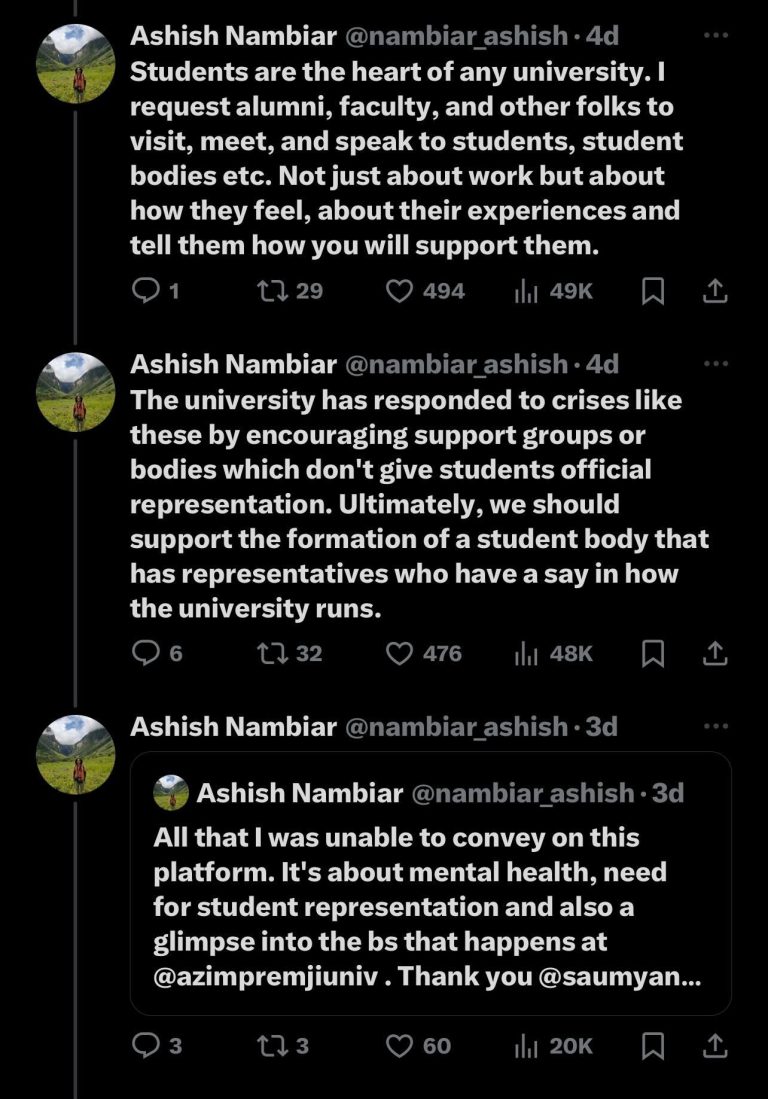Open Ashish Nambiar's profile picture

click(x=77, y=62)
